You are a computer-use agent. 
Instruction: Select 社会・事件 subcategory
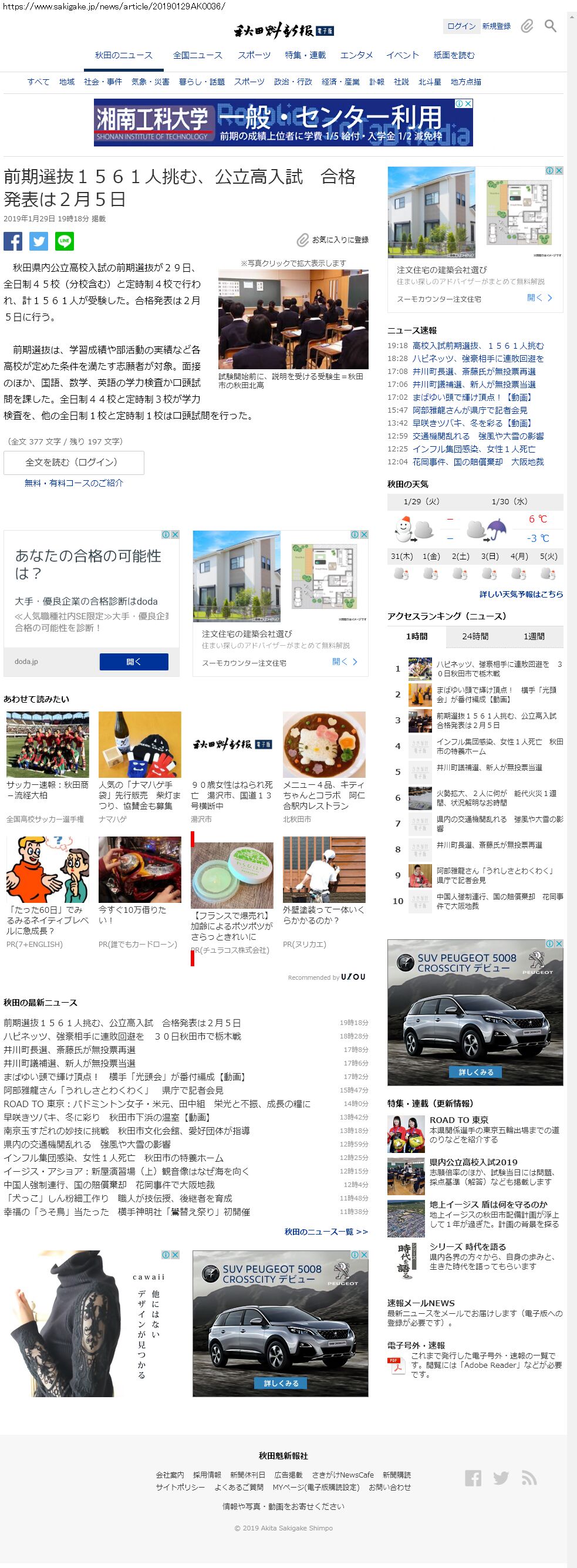(x=103, y=82)
